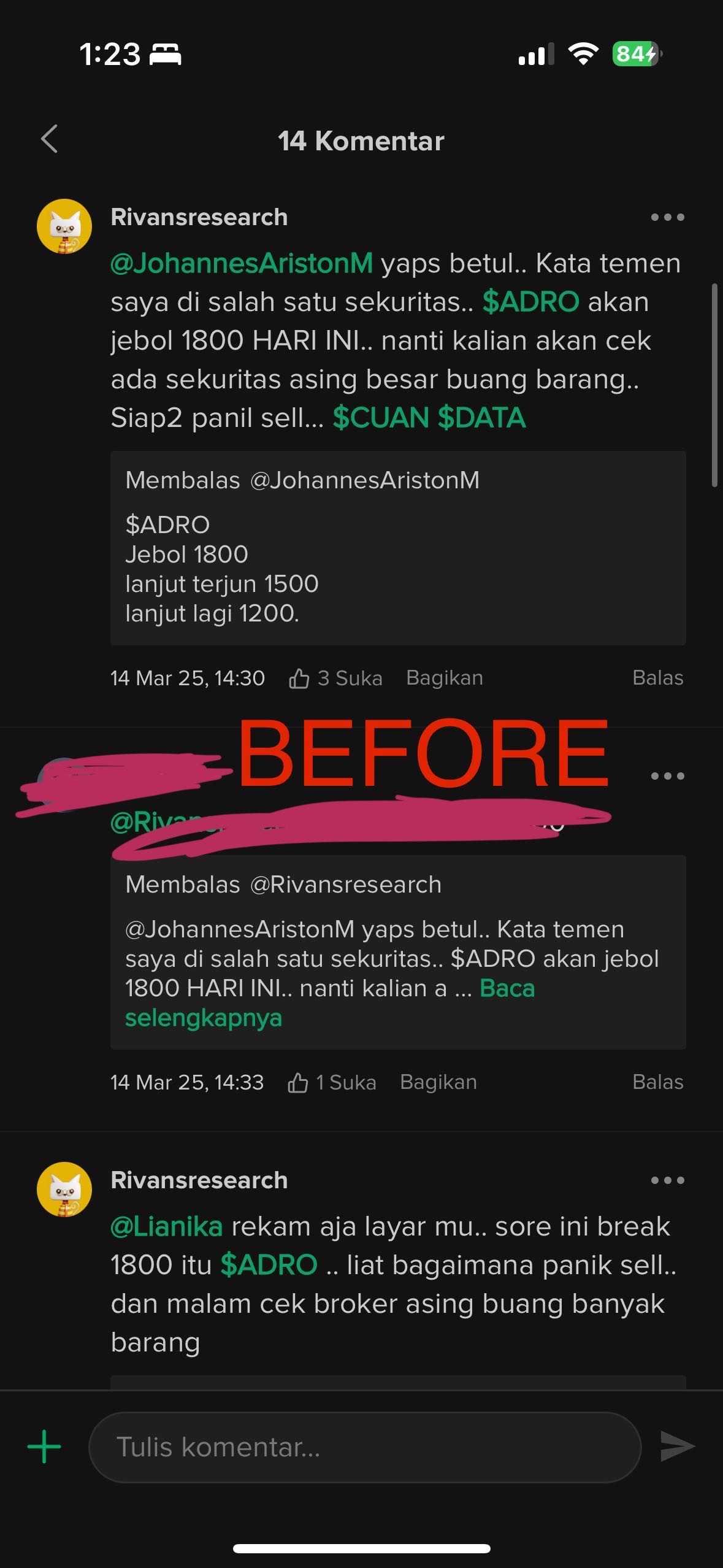Tap the plus attachment icon

[44, 1447]
